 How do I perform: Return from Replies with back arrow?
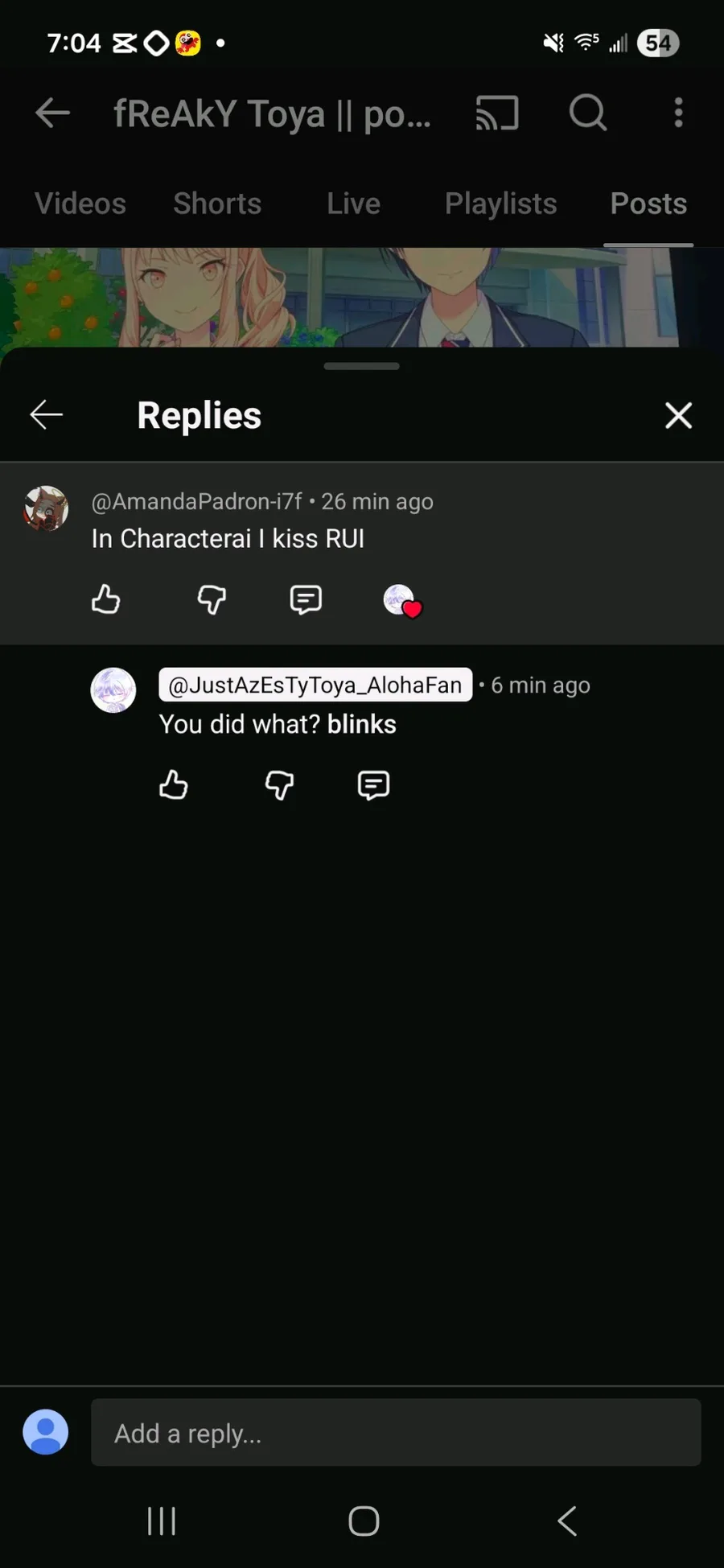click(x=47, y=415)
